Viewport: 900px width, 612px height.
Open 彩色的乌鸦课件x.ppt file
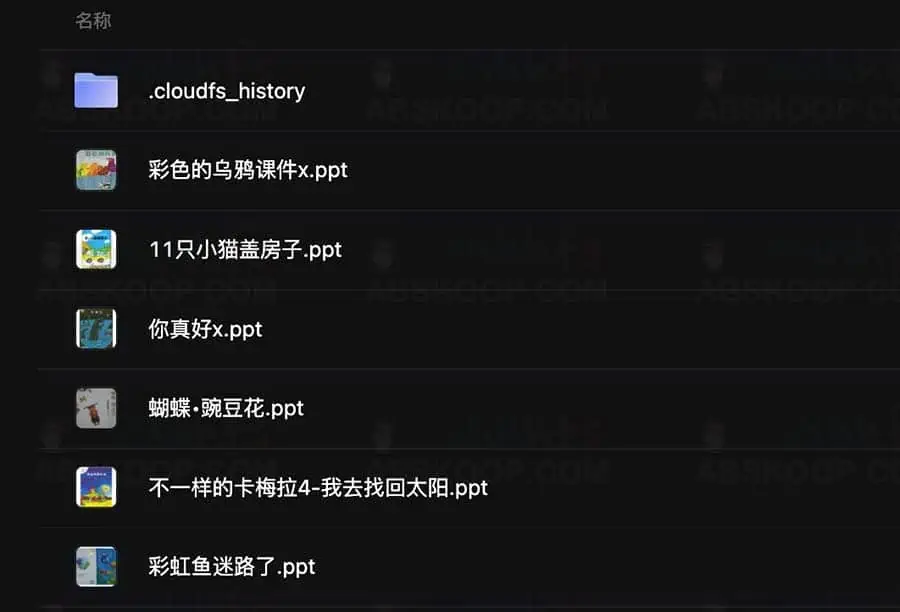coord(247,170)
